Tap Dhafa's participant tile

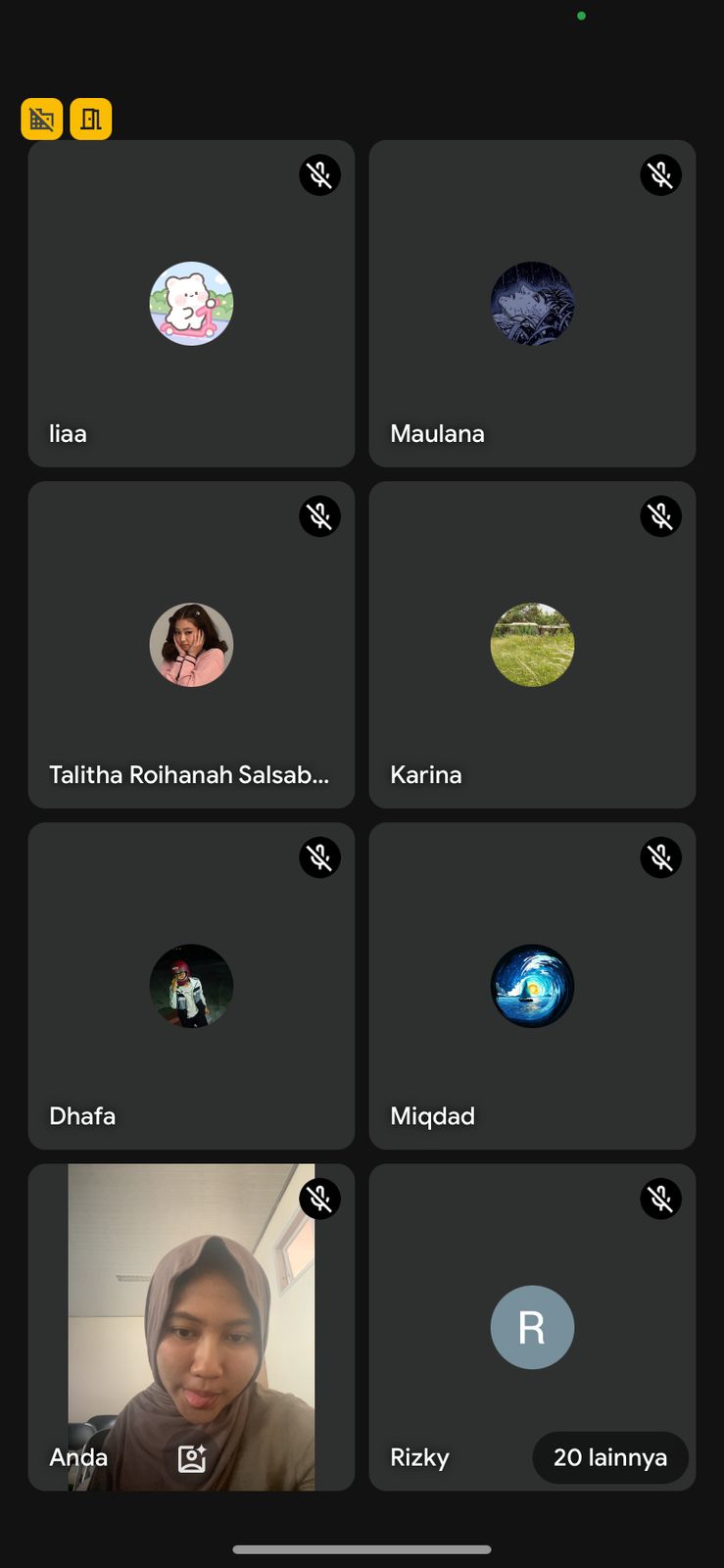(191, 986)
